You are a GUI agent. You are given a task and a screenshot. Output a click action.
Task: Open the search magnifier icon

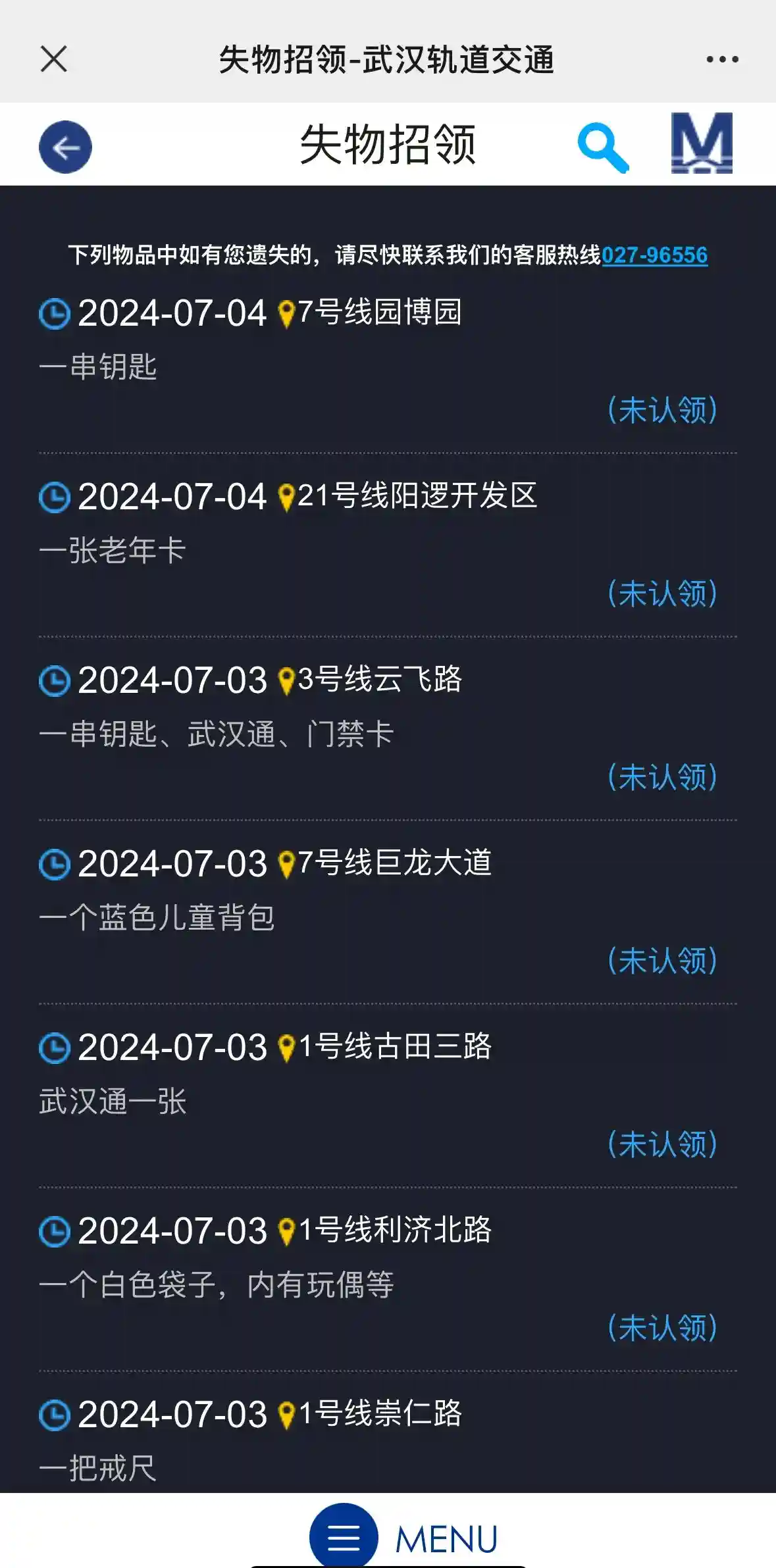603,148
